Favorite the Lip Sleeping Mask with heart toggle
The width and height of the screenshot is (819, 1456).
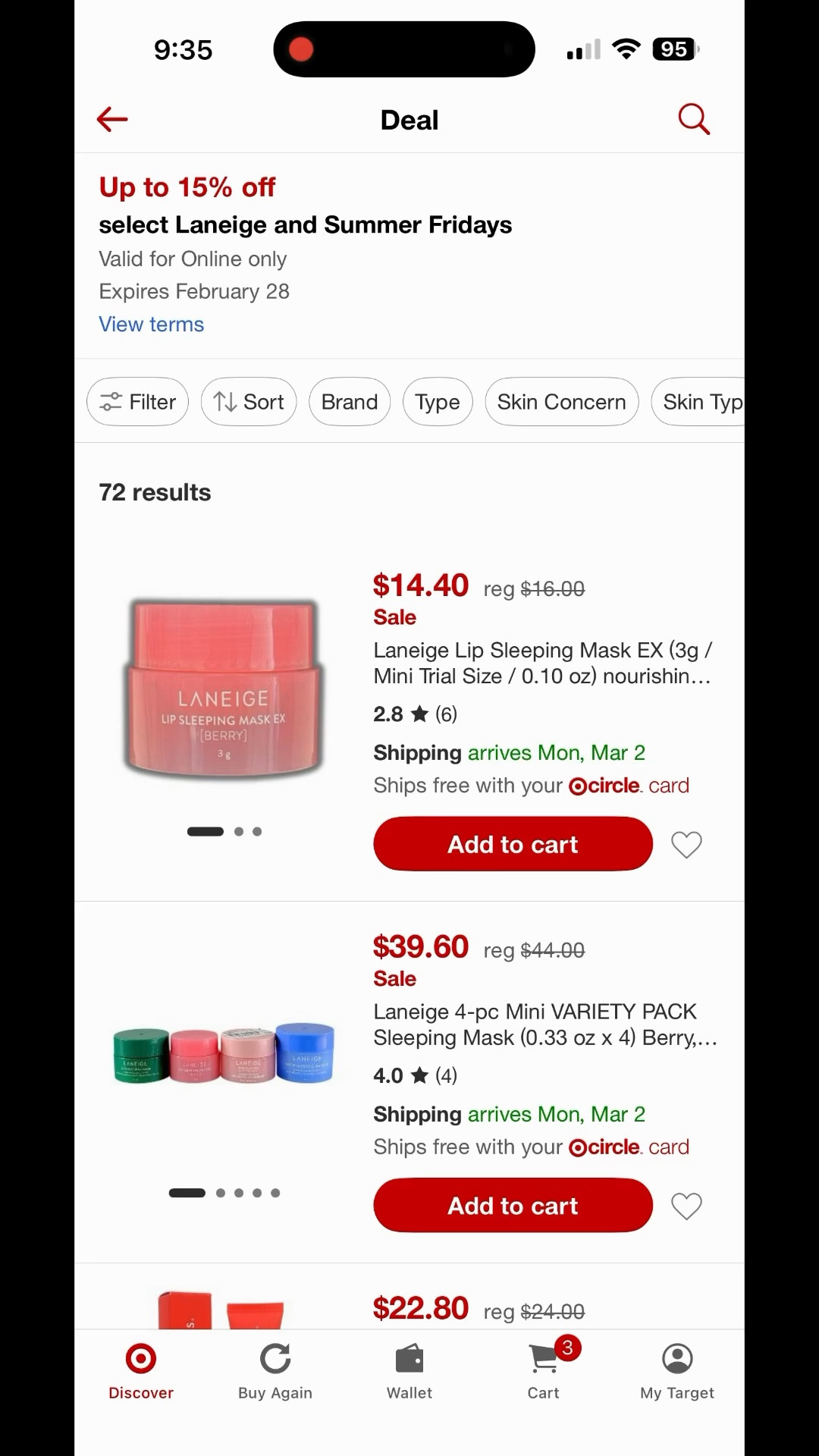tap(686, 844)
